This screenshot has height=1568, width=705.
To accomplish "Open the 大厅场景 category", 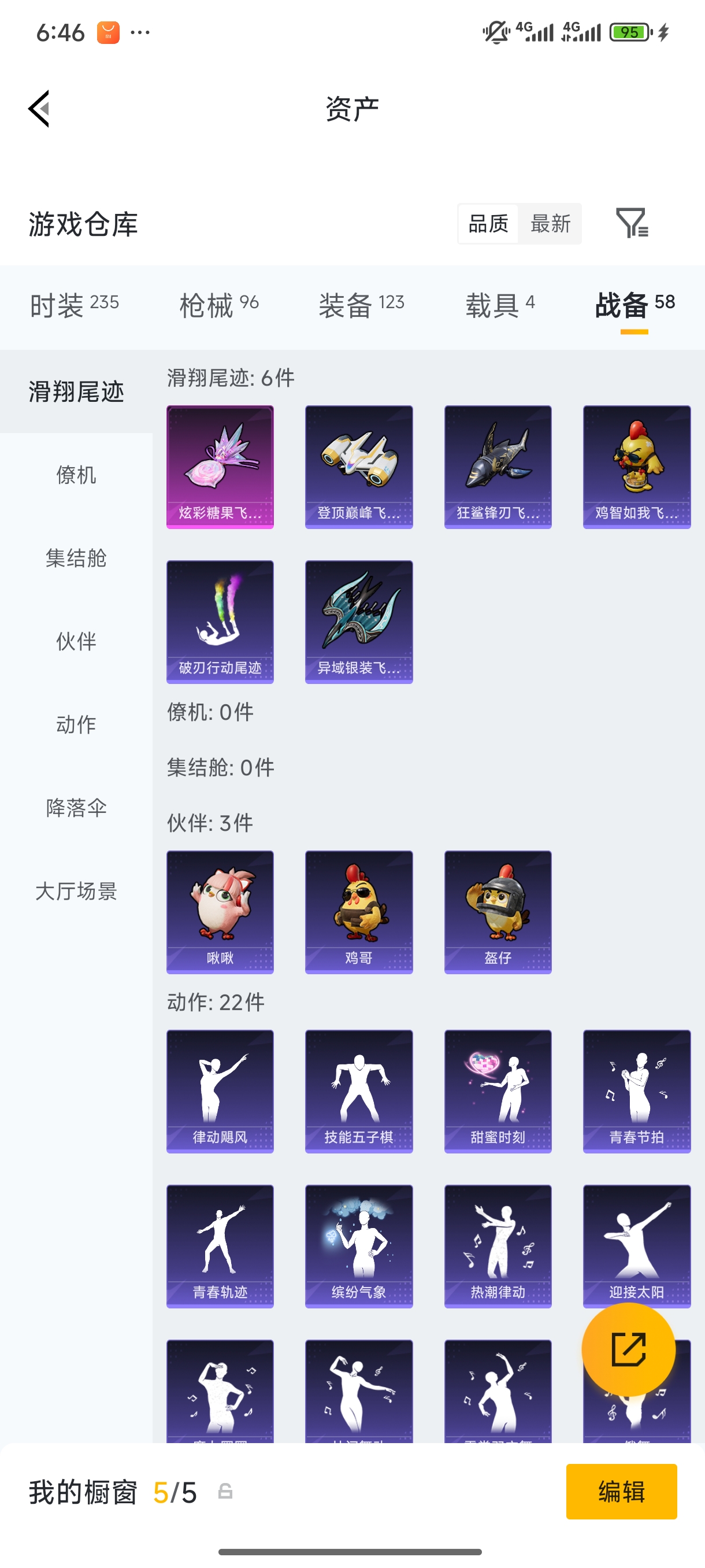I will point(77,892).
